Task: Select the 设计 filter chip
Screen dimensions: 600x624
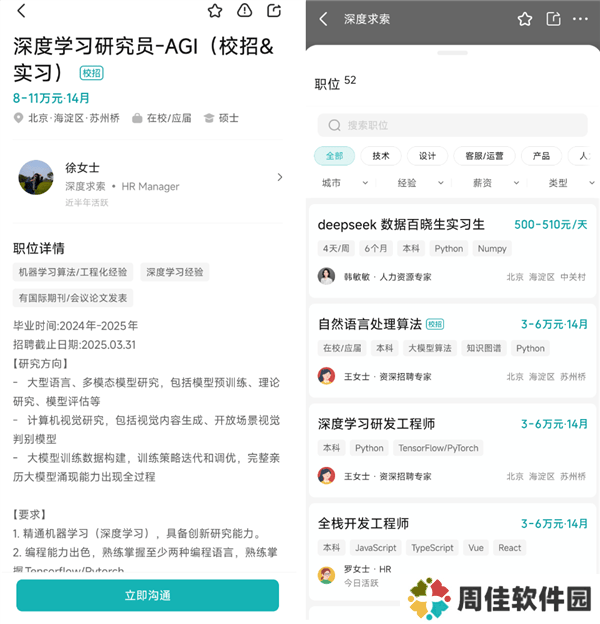Action: pos(427,156)
